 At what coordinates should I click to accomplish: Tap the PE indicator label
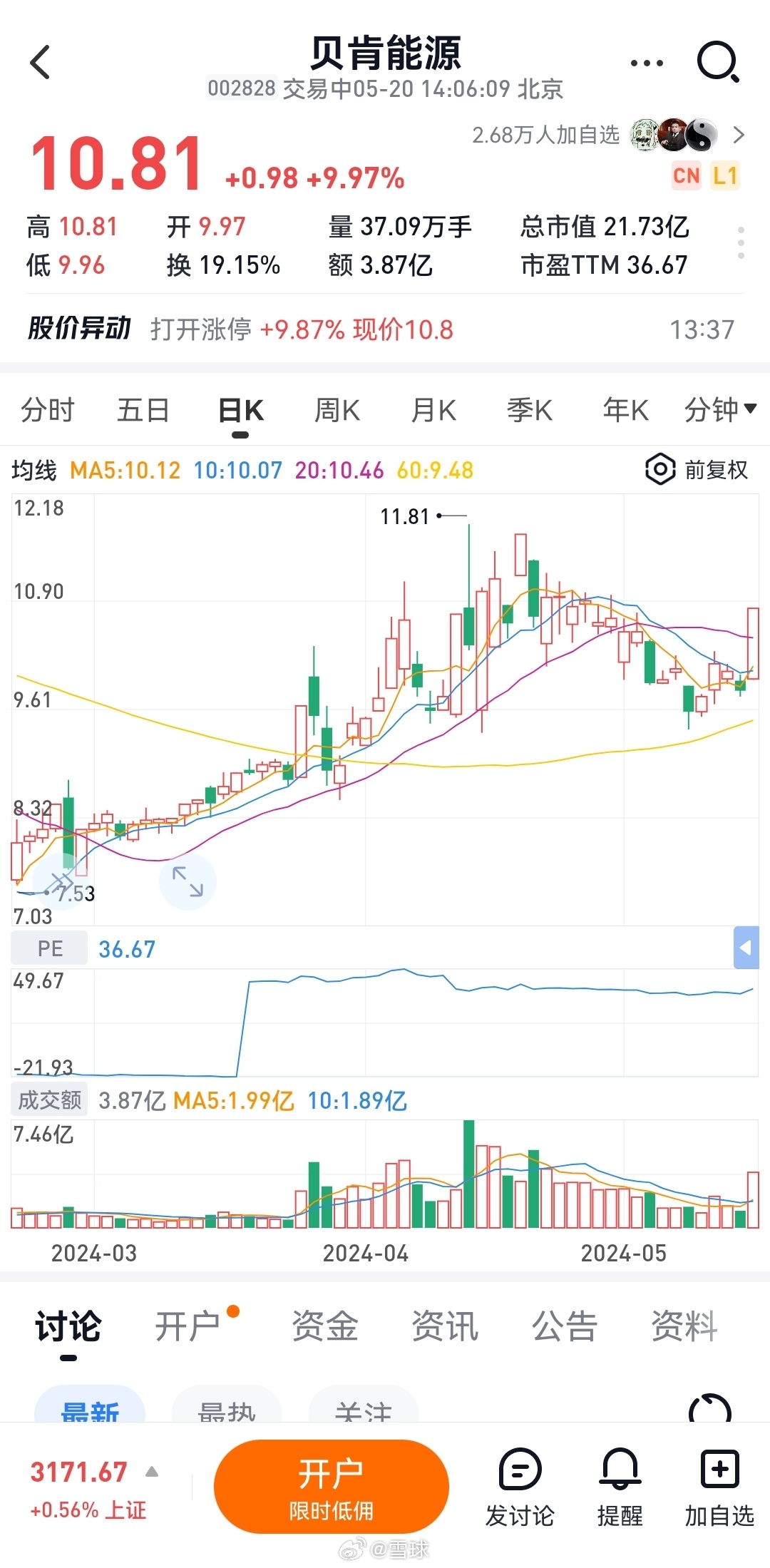(x=50, y=949)
